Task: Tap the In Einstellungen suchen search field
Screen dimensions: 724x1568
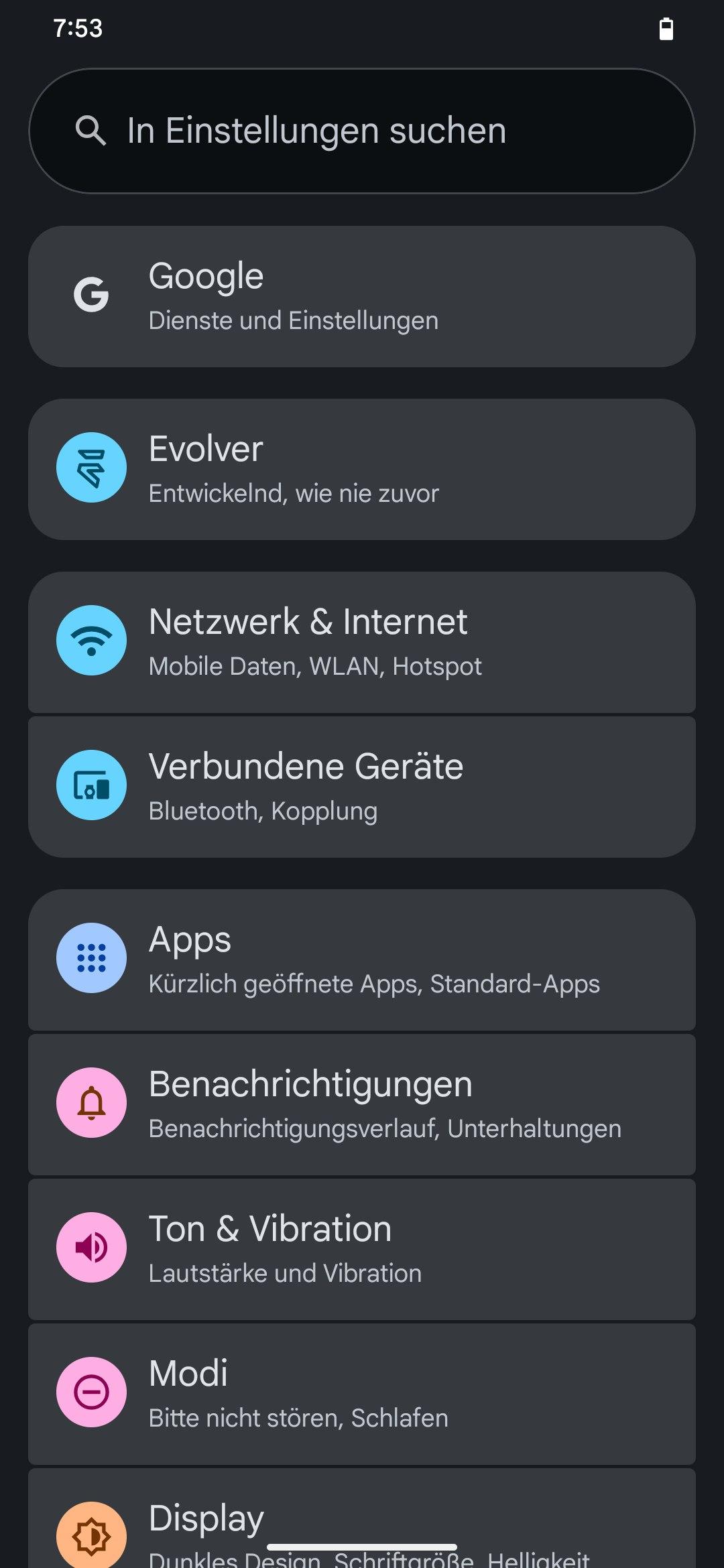Action: pyautogui.click(x=362, y=131)
